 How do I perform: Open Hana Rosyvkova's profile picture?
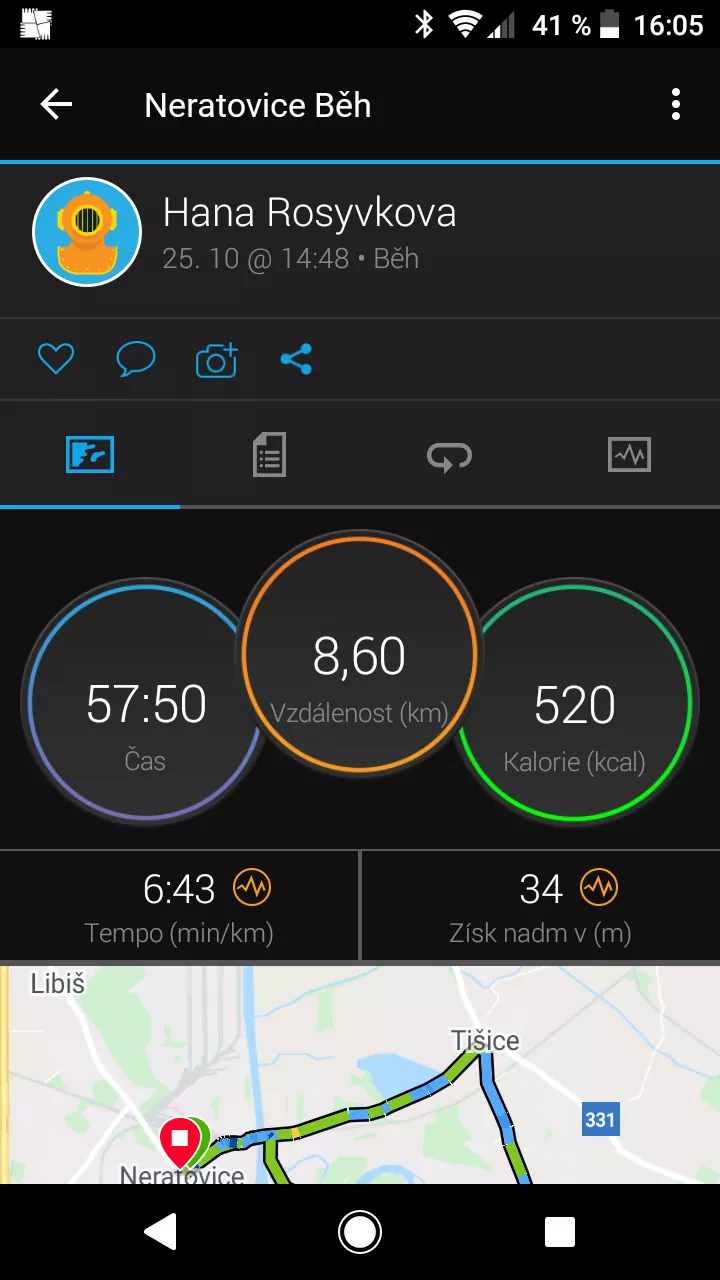[x=87, y=232]
